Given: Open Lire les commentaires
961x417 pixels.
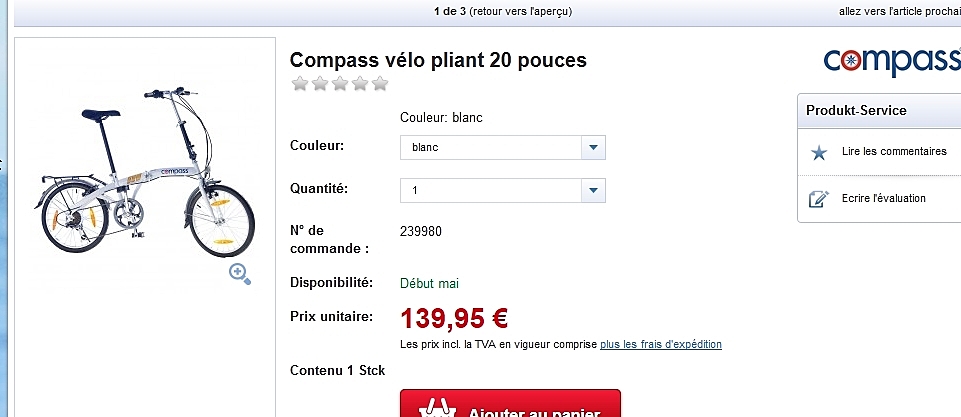Looking at the screenshot, I should 893,152.
